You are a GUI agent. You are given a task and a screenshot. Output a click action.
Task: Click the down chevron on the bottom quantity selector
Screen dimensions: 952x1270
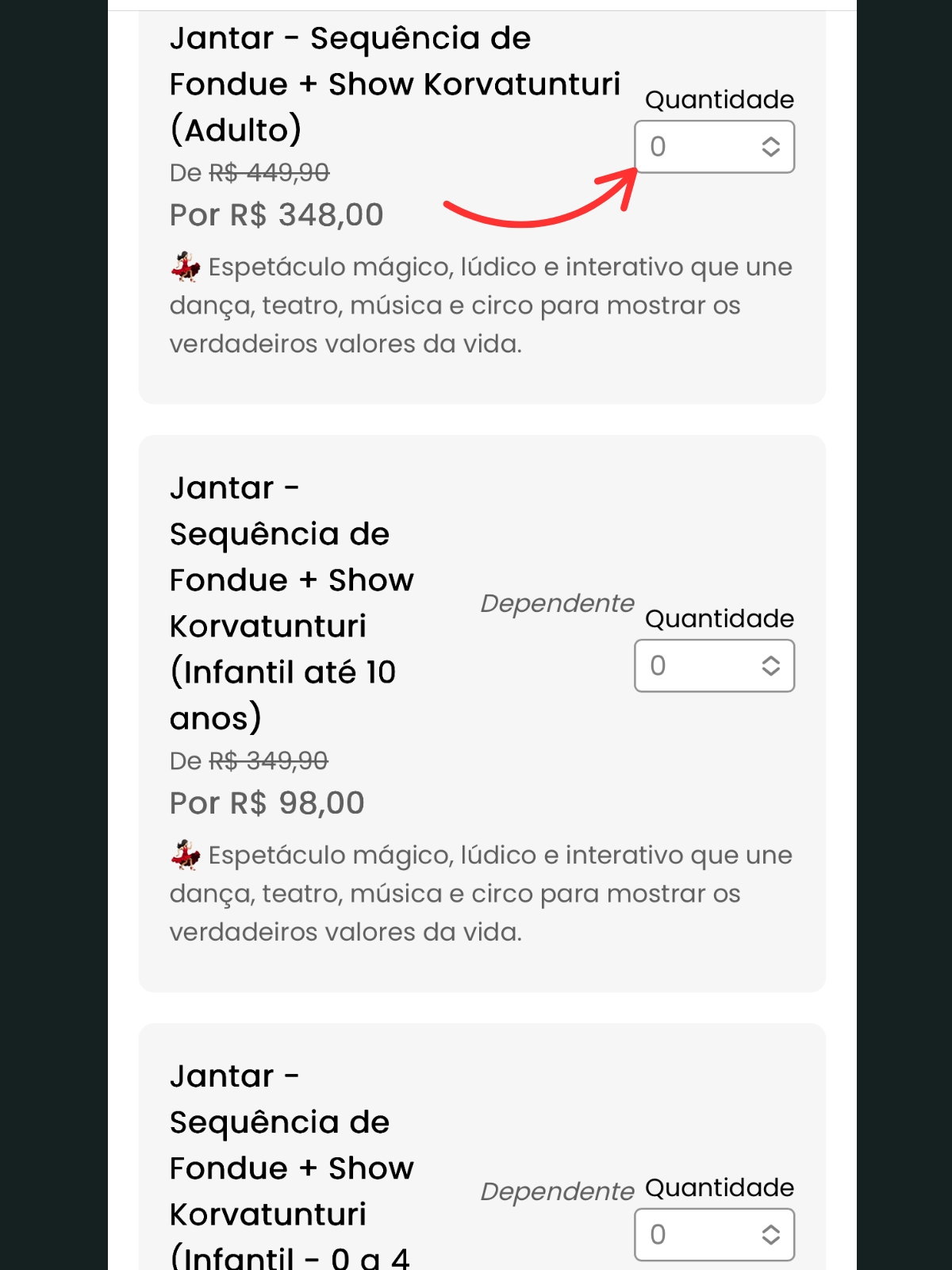pyautogui.click(x=771, y=1241)
